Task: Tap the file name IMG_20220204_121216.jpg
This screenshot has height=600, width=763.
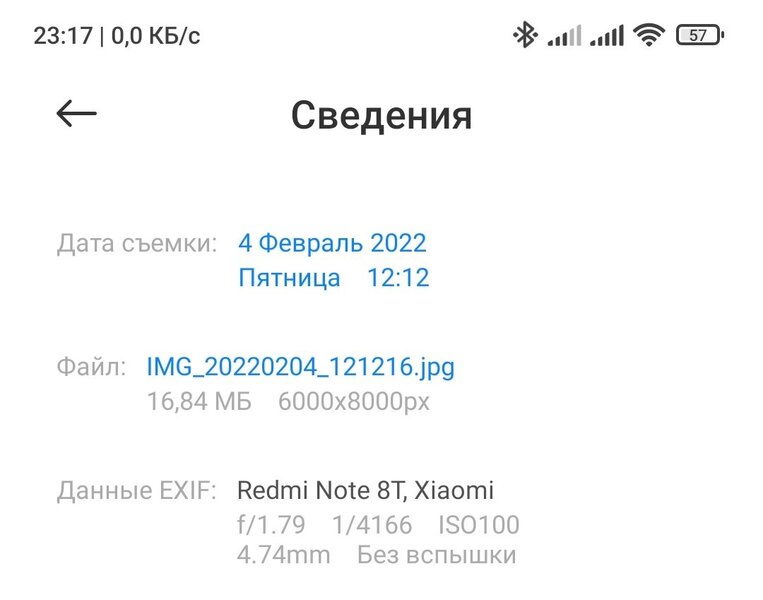Action: (x=300, y=366)
